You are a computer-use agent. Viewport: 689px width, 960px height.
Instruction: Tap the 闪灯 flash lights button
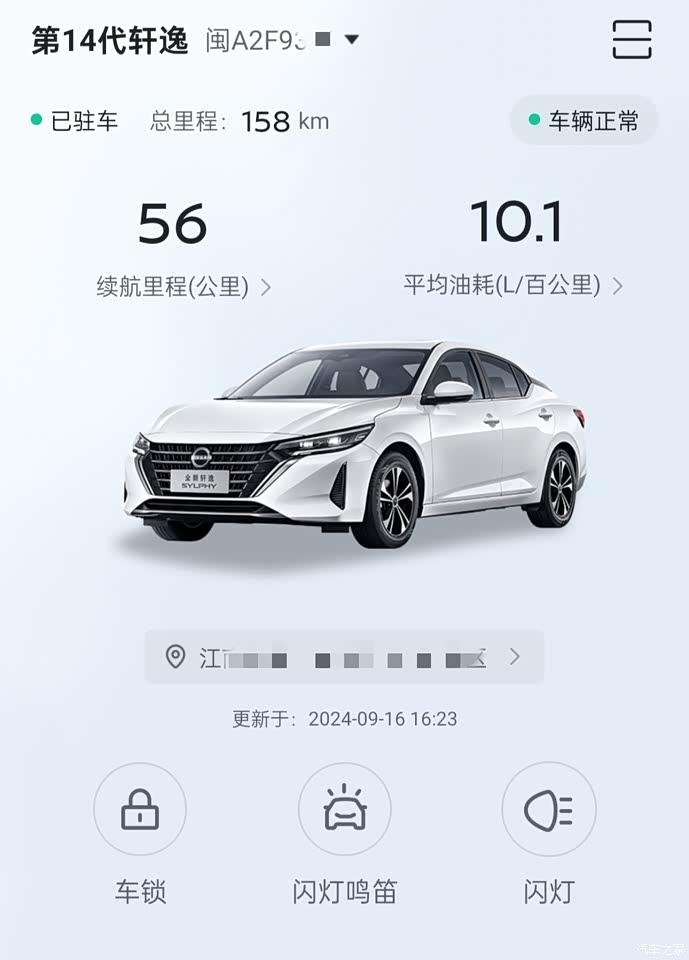(549, 810)
